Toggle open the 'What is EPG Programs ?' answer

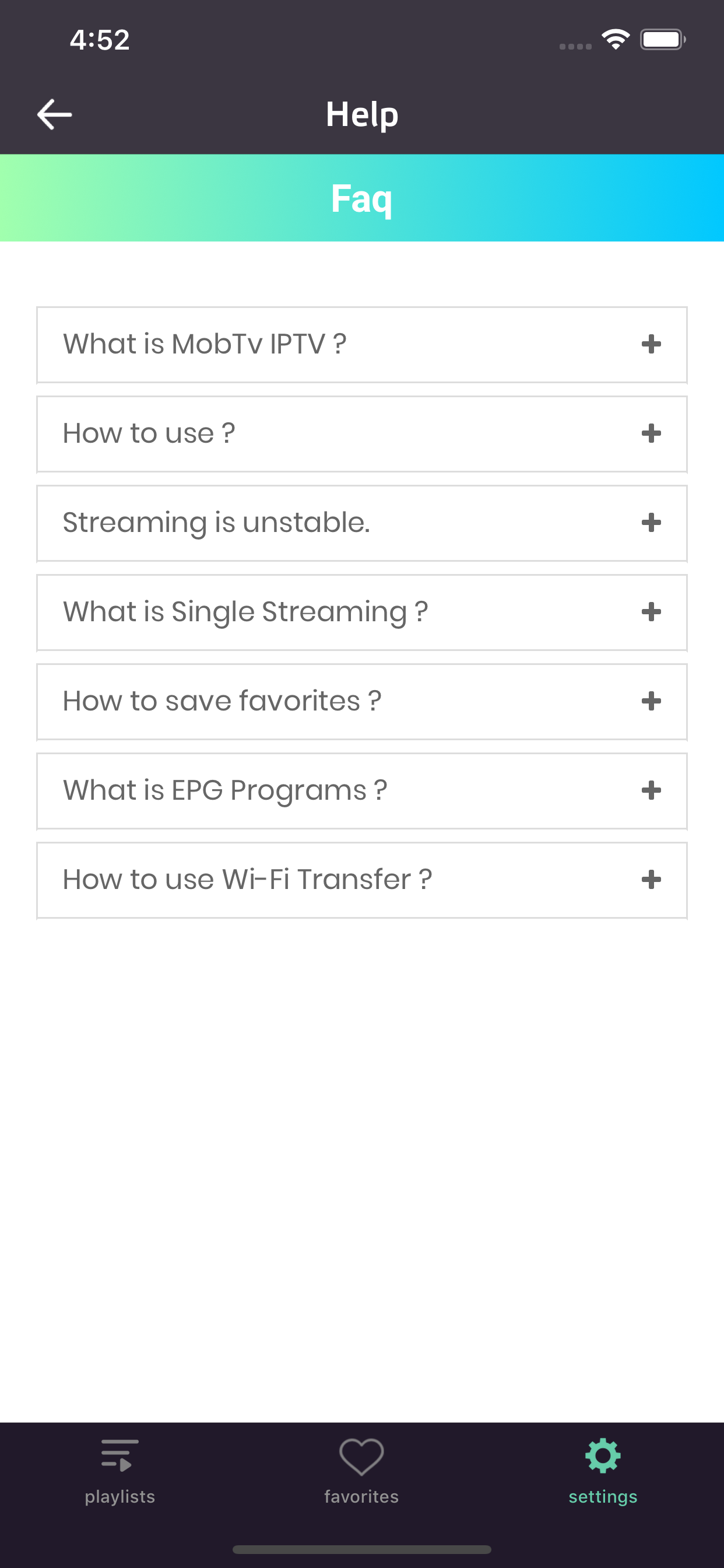[x=651, y=790]
